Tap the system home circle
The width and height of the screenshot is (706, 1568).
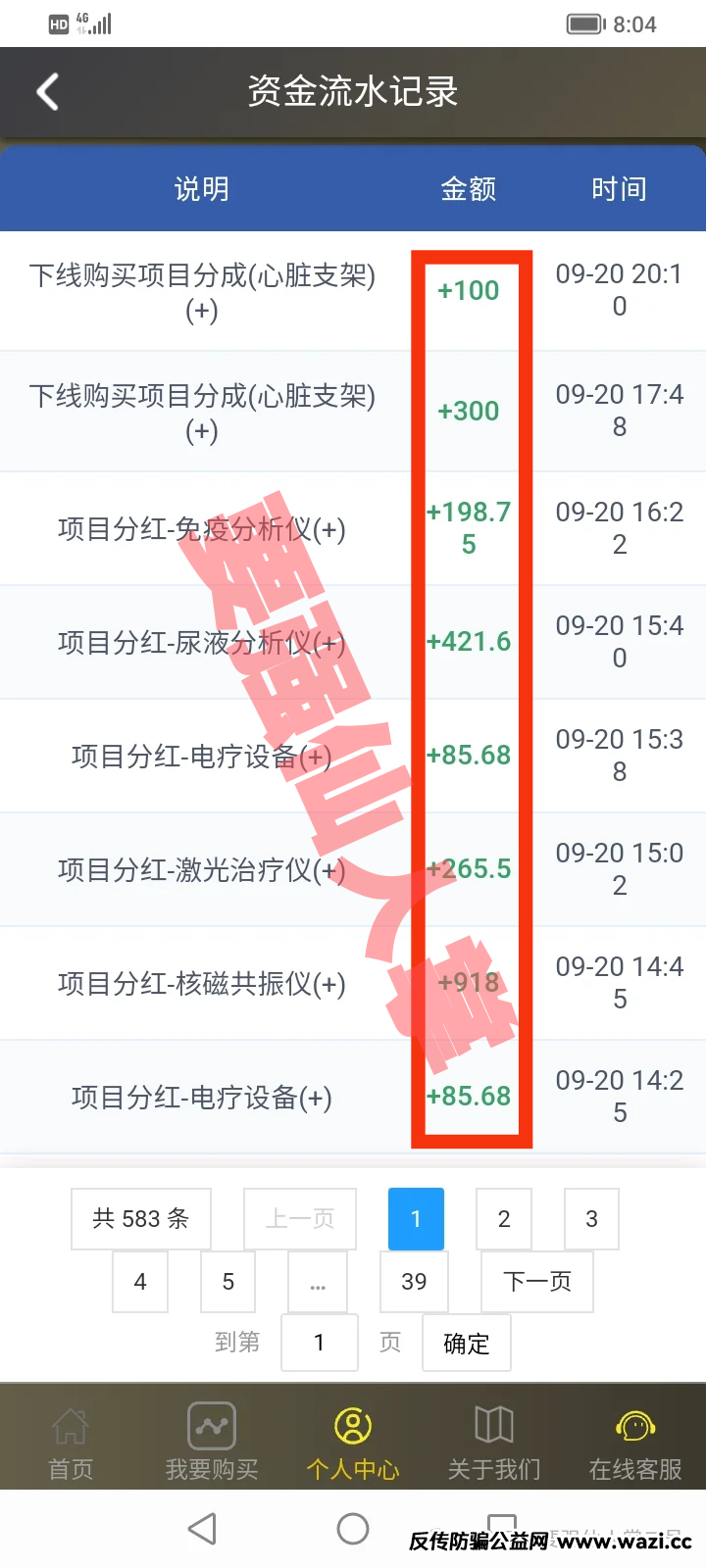pos(353,1529)
